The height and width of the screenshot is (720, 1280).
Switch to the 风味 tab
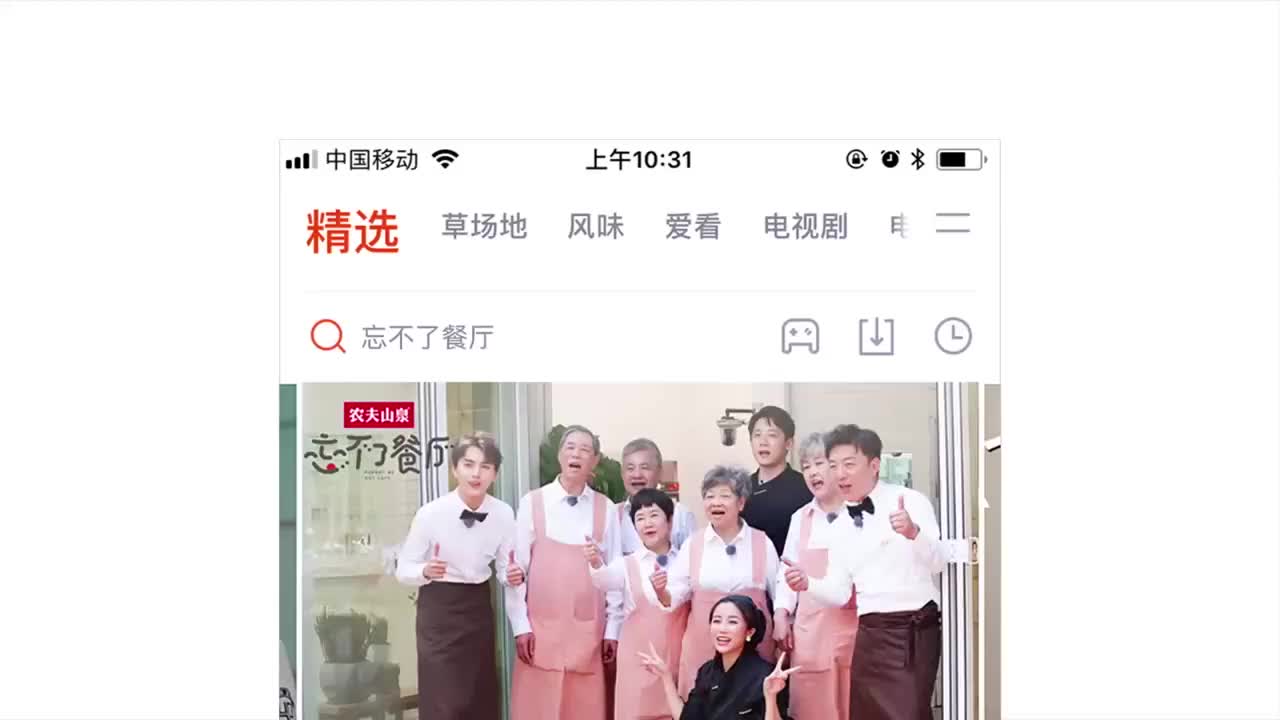(x=596, y=227)
